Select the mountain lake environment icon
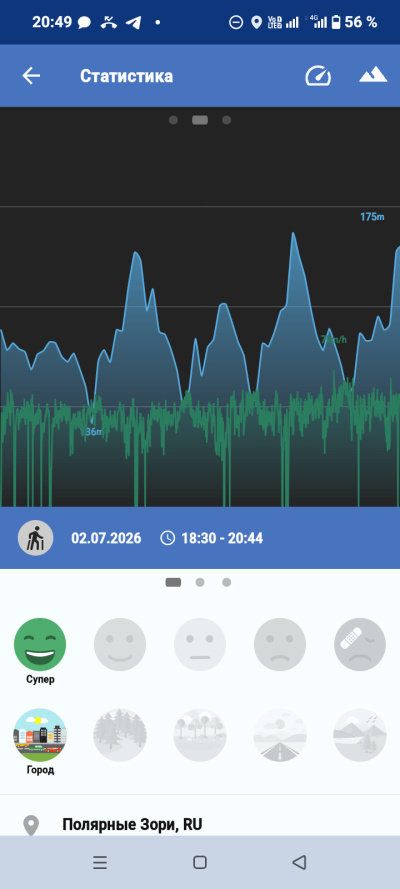 click(360, 735)
